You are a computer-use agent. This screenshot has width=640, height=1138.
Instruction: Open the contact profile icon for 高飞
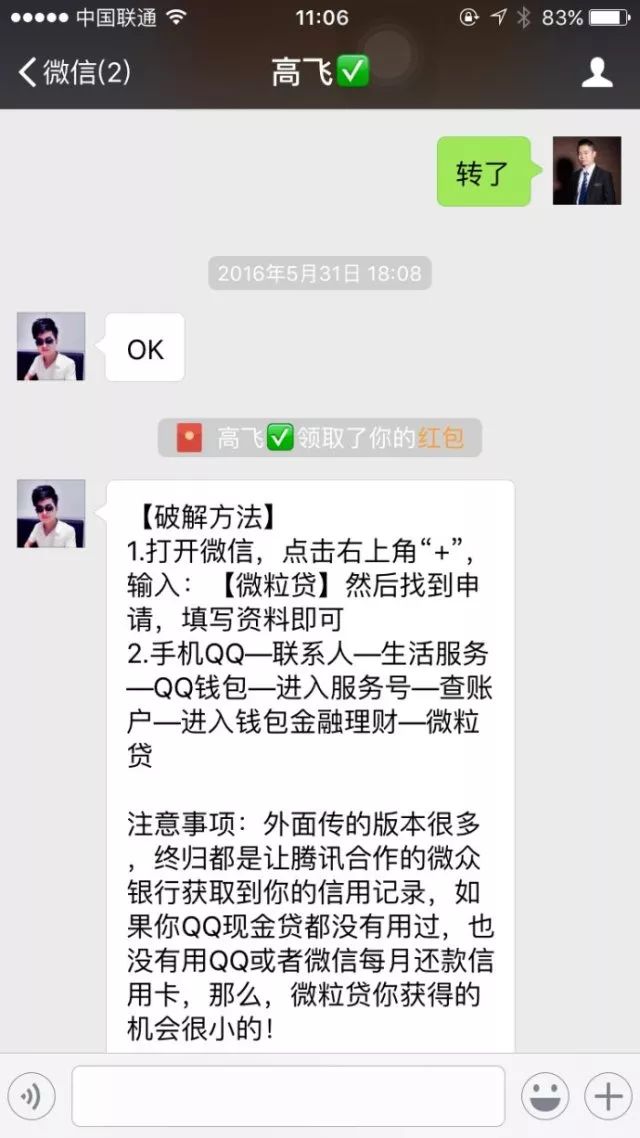point(597,72)
